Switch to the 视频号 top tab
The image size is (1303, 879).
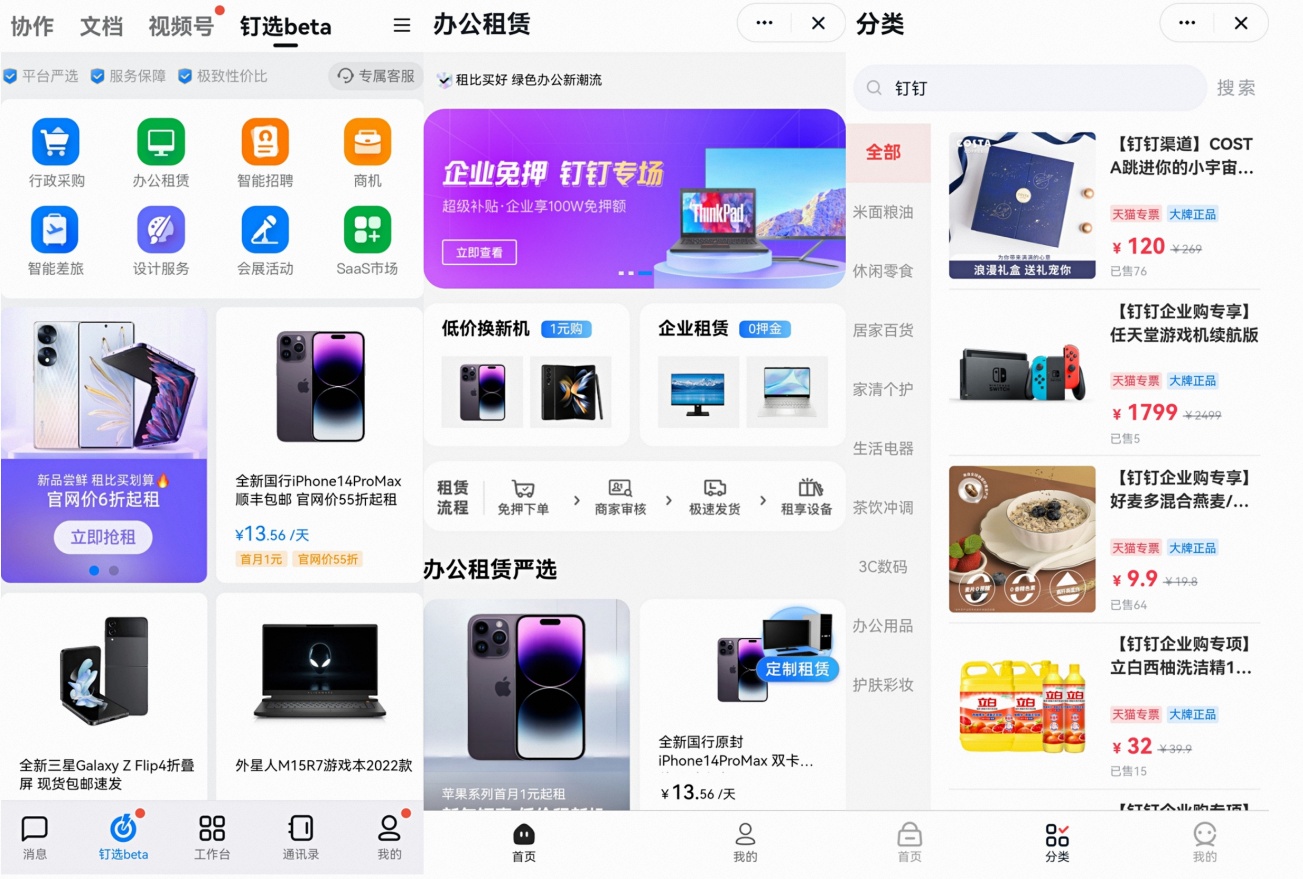(181, 26)
